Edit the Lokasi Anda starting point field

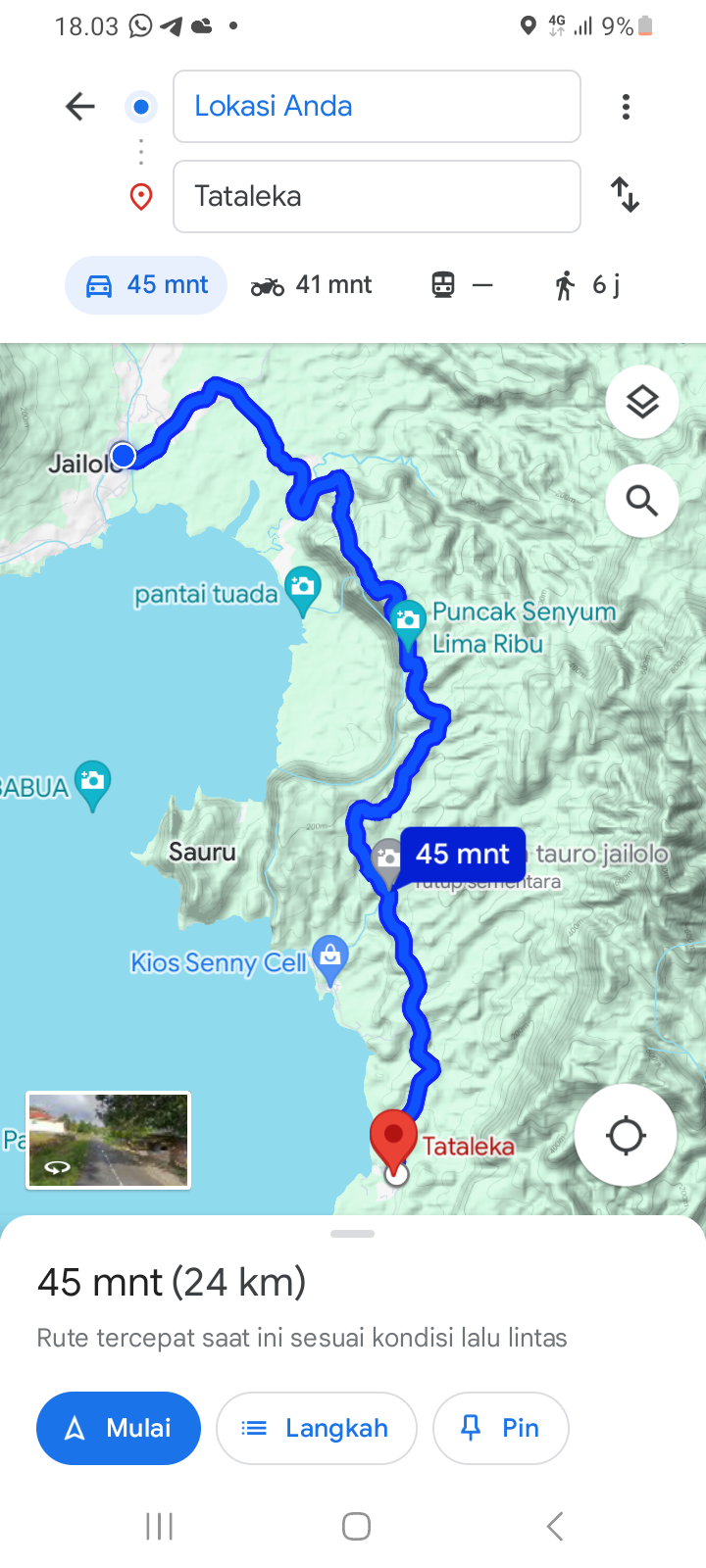pos(377,106)
